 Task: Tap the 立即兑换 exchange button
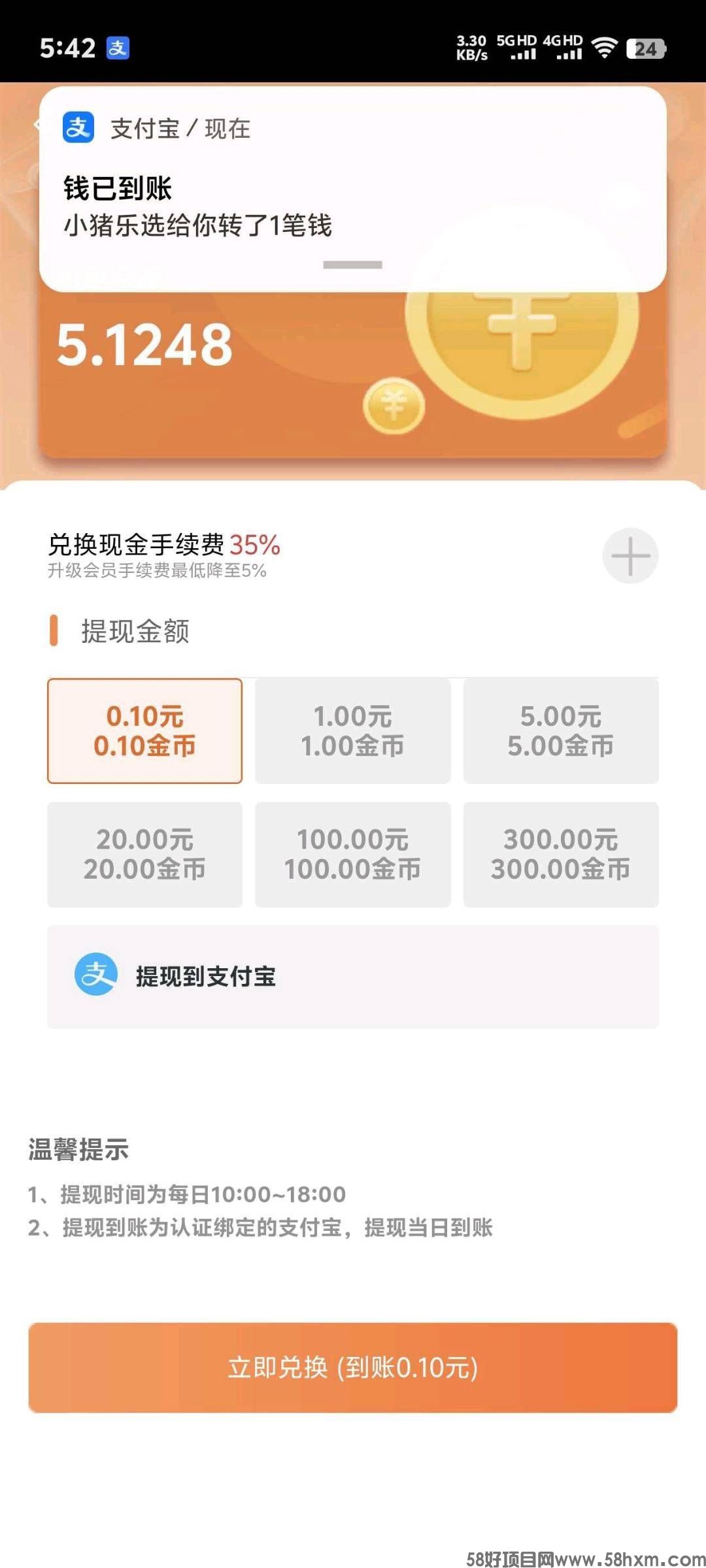[x=353, y=1365]
